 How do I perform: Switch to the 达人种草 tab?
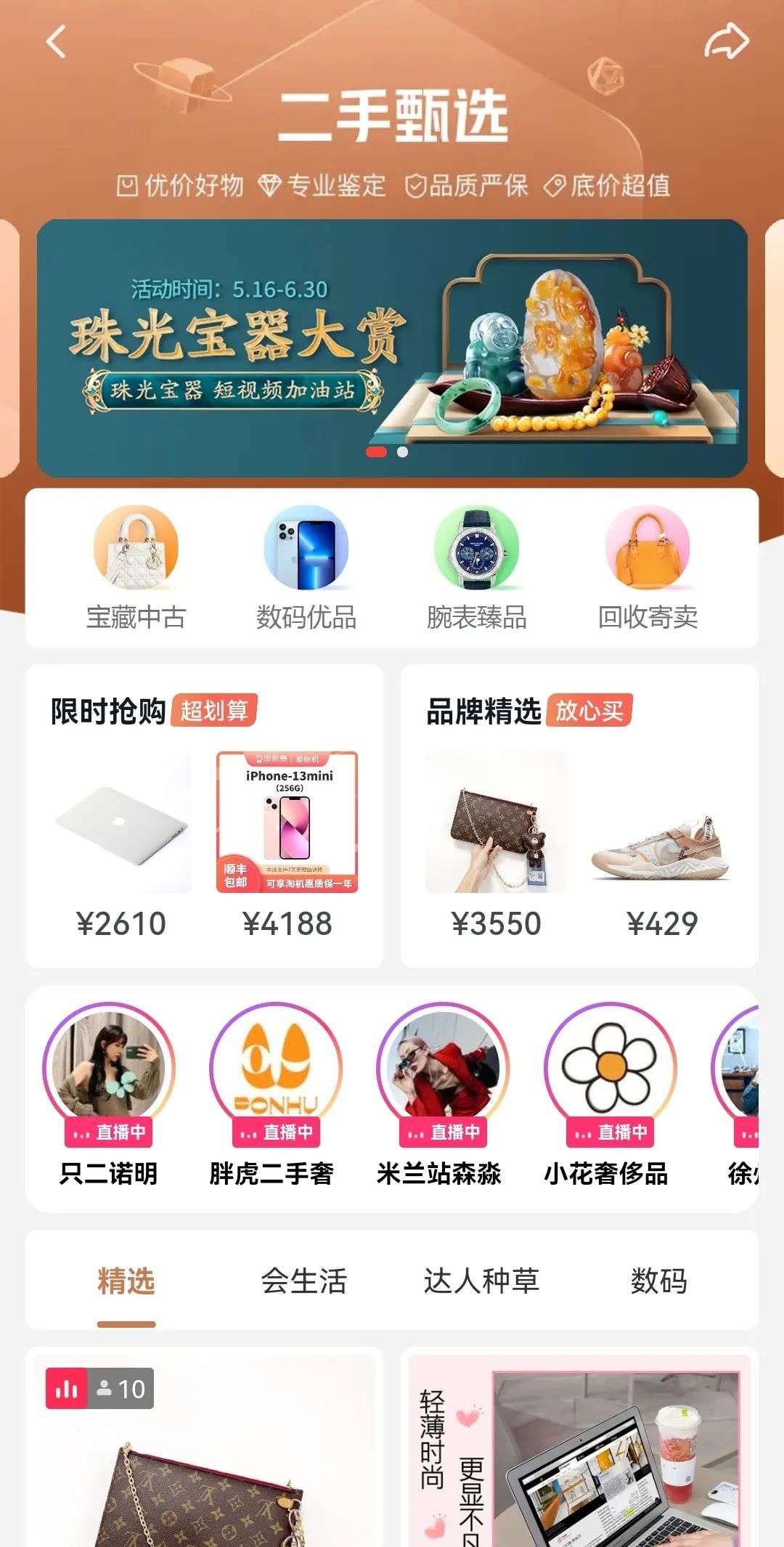[x=481, y=1281]
